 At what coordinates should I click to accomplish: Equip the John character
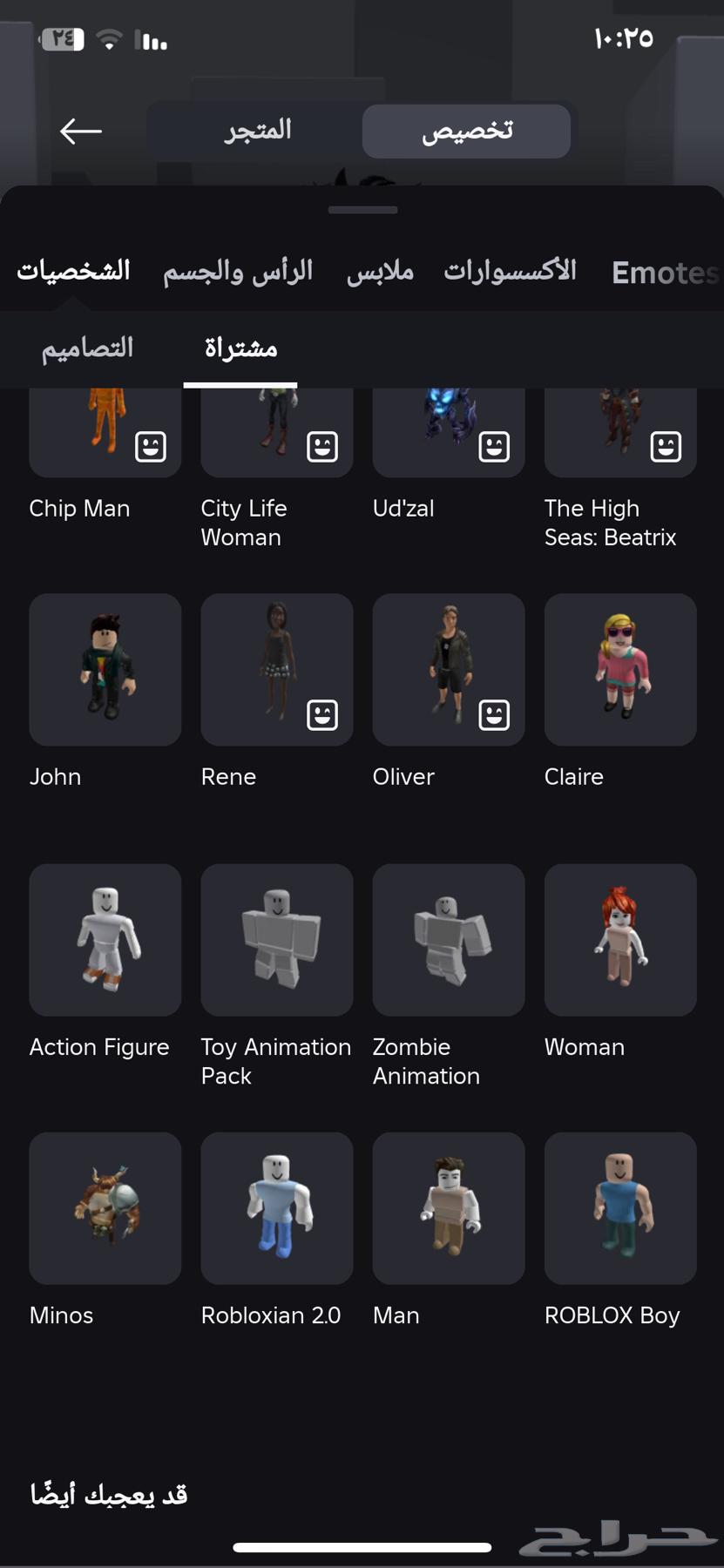(x=105, y=669)
